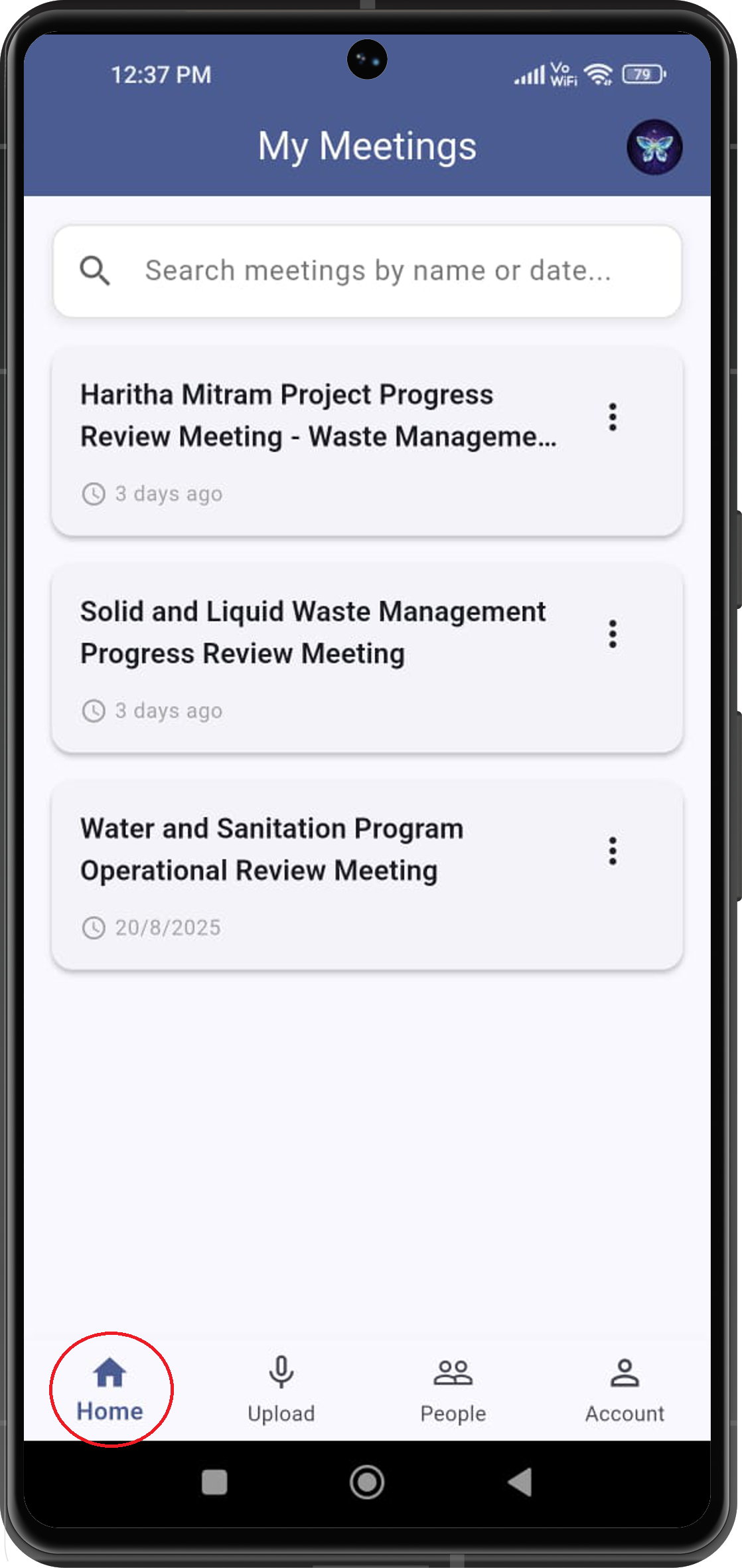Open Solid and Liquid Waste Management meeting
The height and width of the screenshot is (1568, 742).
319,658
